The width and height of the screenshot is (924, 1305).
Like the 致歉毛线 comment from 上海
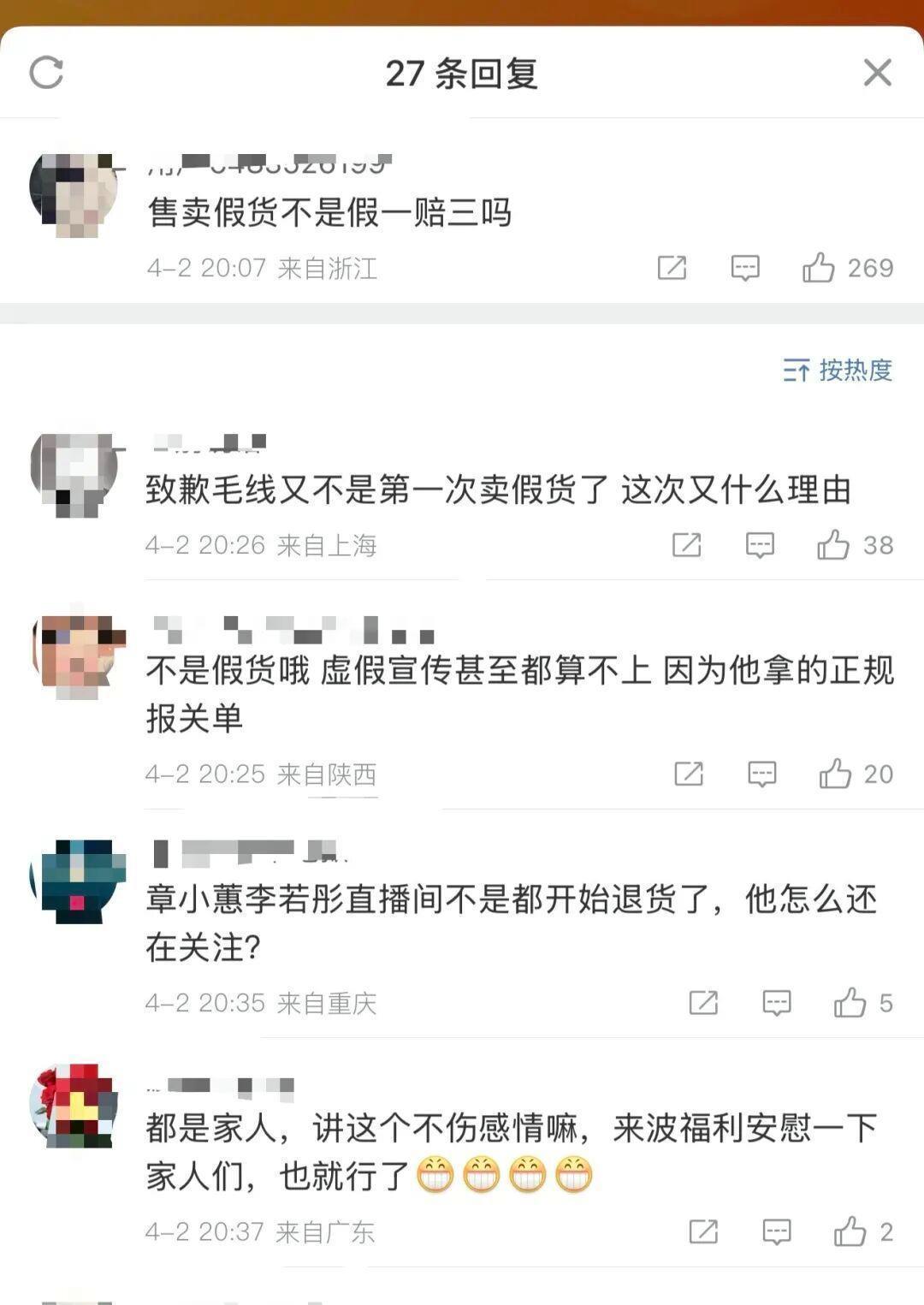coord(833,545)
